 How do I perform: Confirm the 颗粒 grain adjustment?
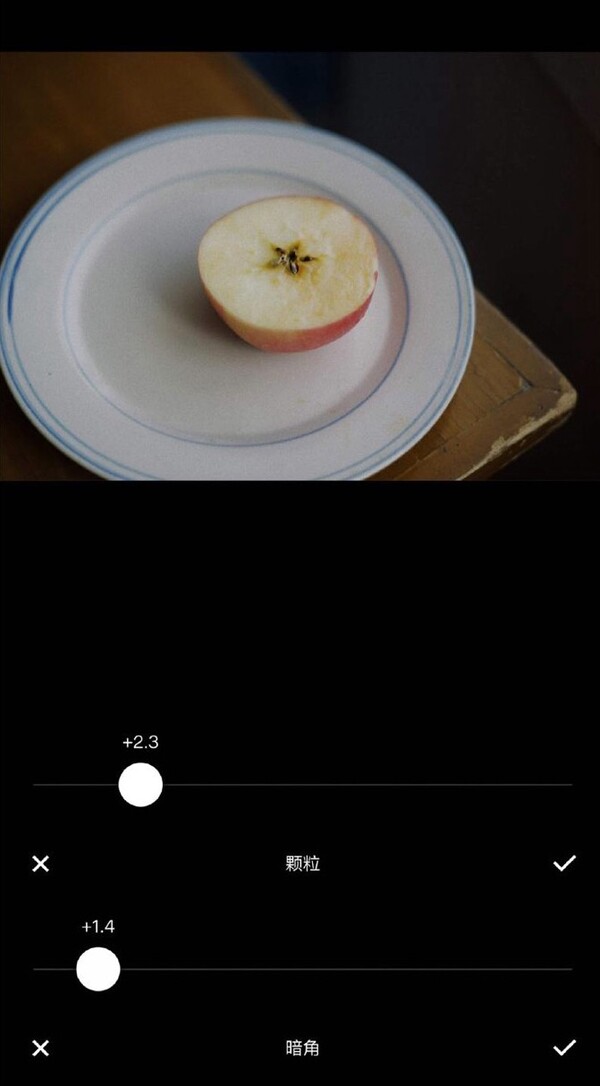pos(564,863)
